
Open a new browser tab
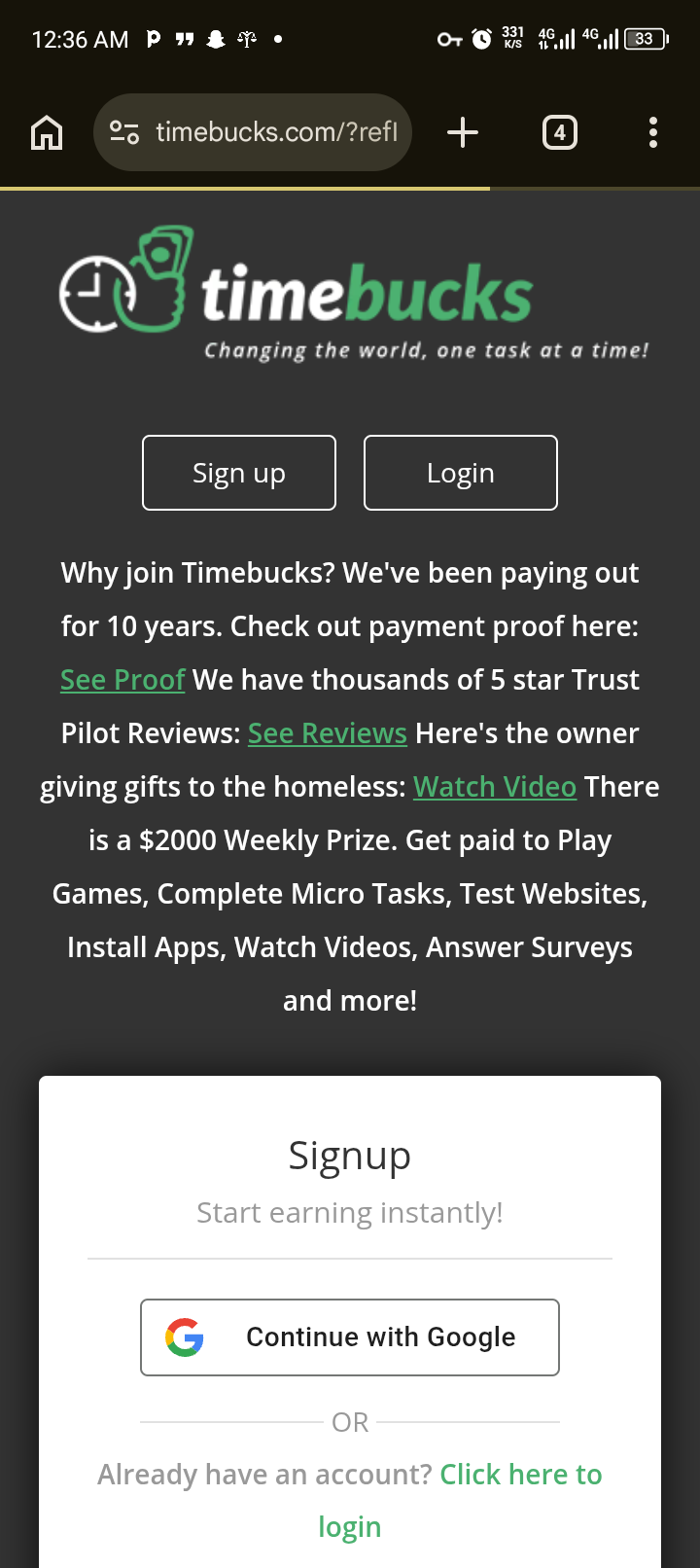pos(463,132)
